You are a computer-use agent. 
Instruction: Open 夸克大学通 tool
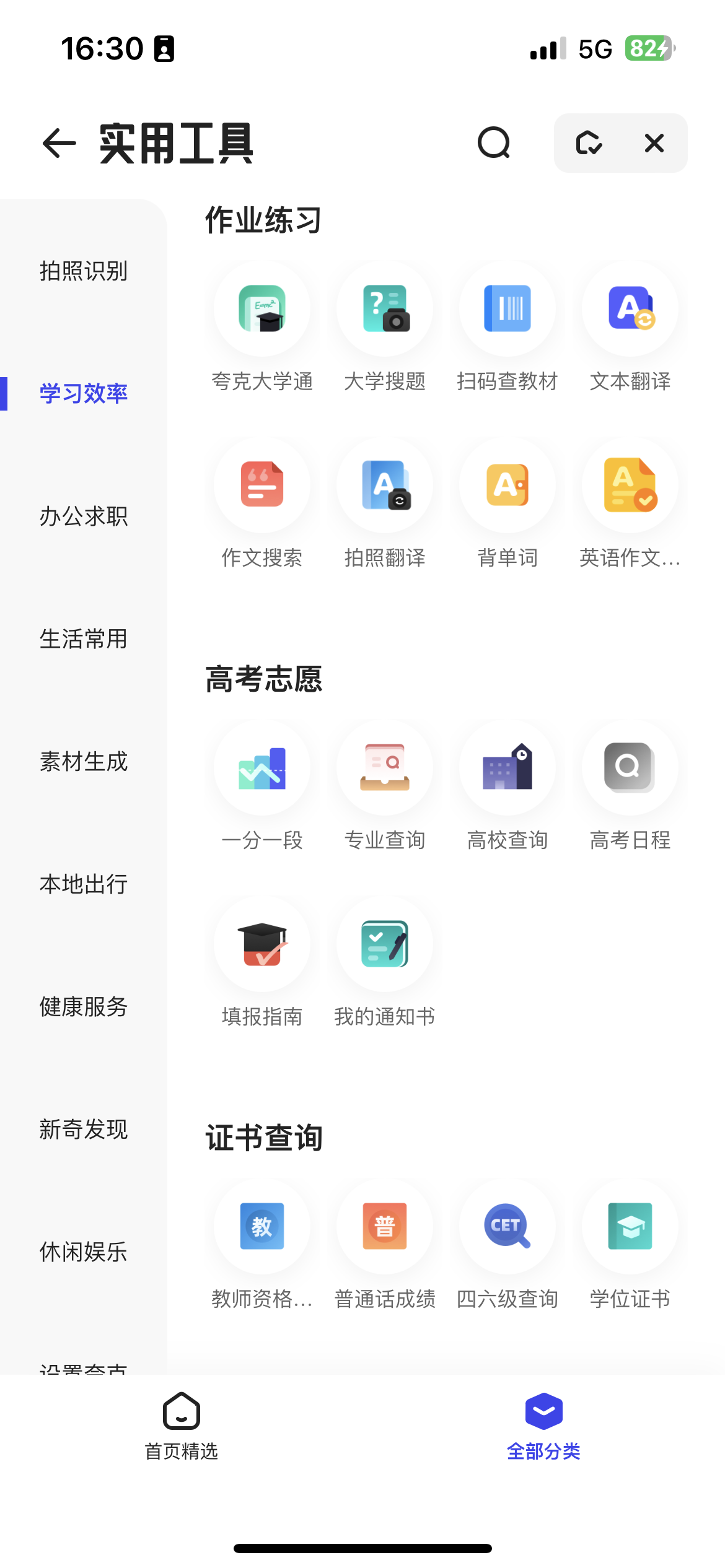click(x=262, y=327)
